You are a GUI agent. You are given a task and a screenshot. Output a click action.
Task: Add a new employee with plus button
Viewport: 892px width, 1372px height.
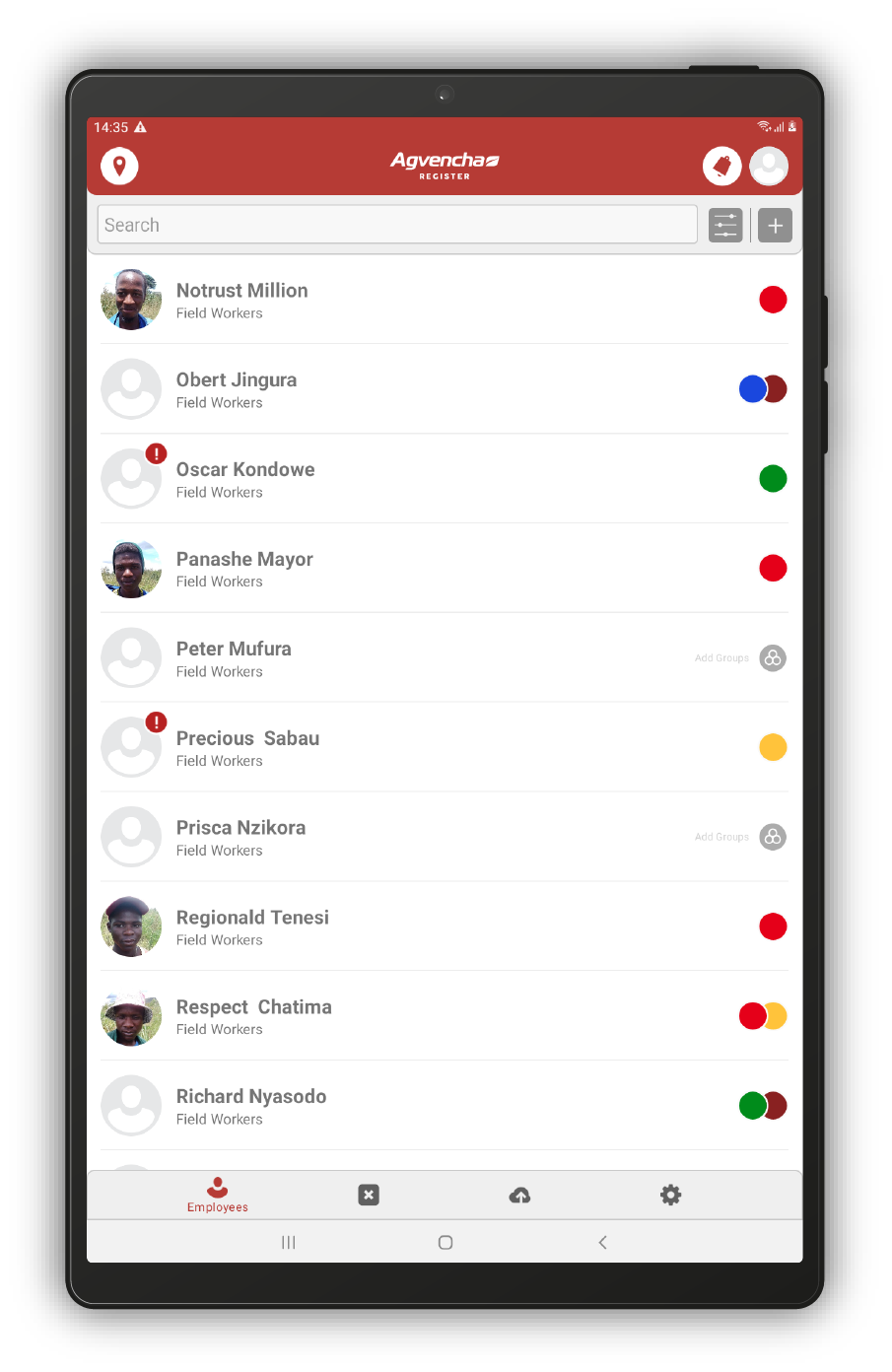(776, 226)
